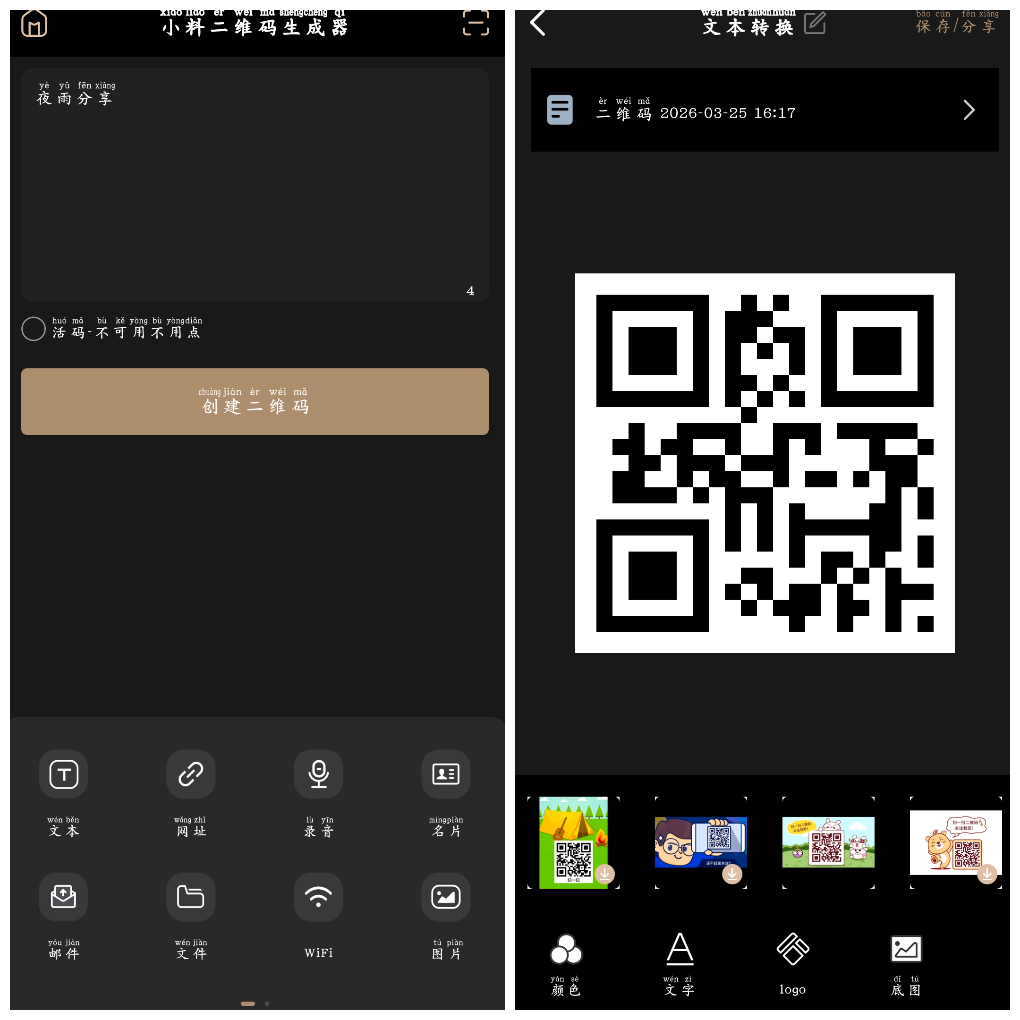Open the 二维码 2026-03-25 16:17 record
Image resolution: width=1020 pixels, height=1020 pixels.
pyautogui.click(x=764, y=110)
